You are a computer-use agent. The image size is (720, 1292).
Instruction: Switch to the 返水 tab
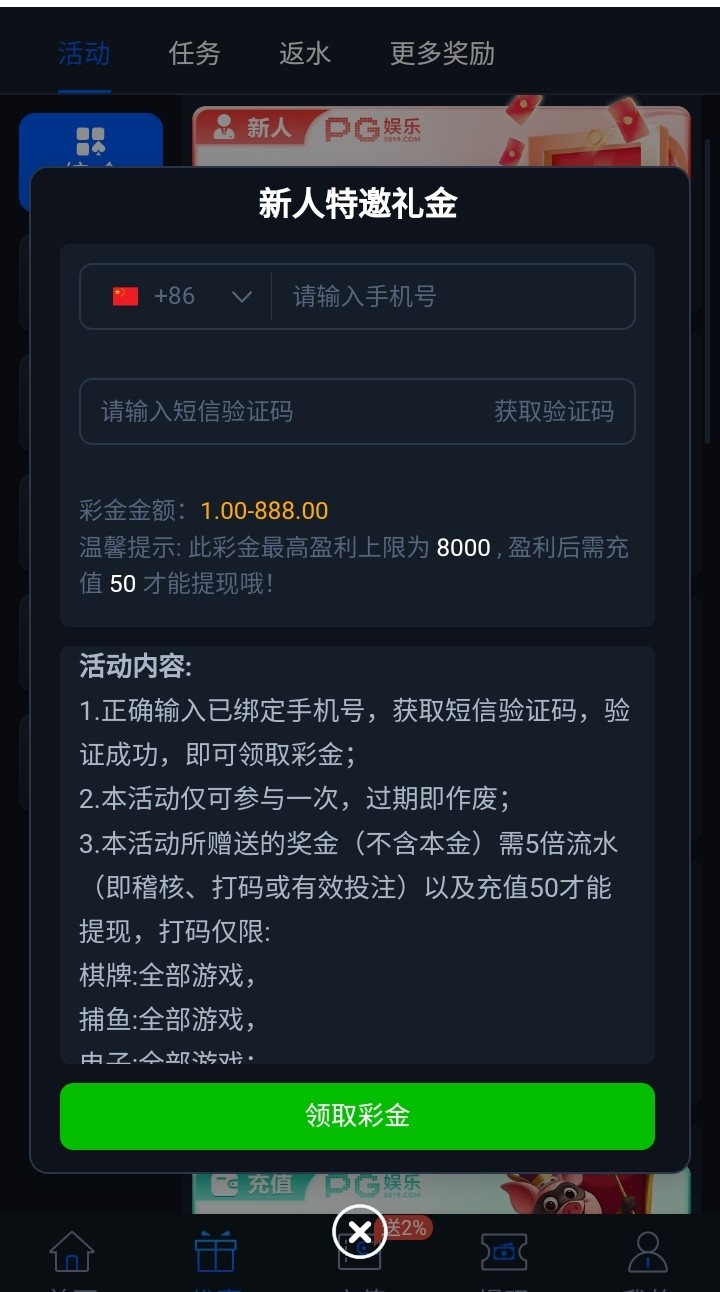tap(304, 53)
